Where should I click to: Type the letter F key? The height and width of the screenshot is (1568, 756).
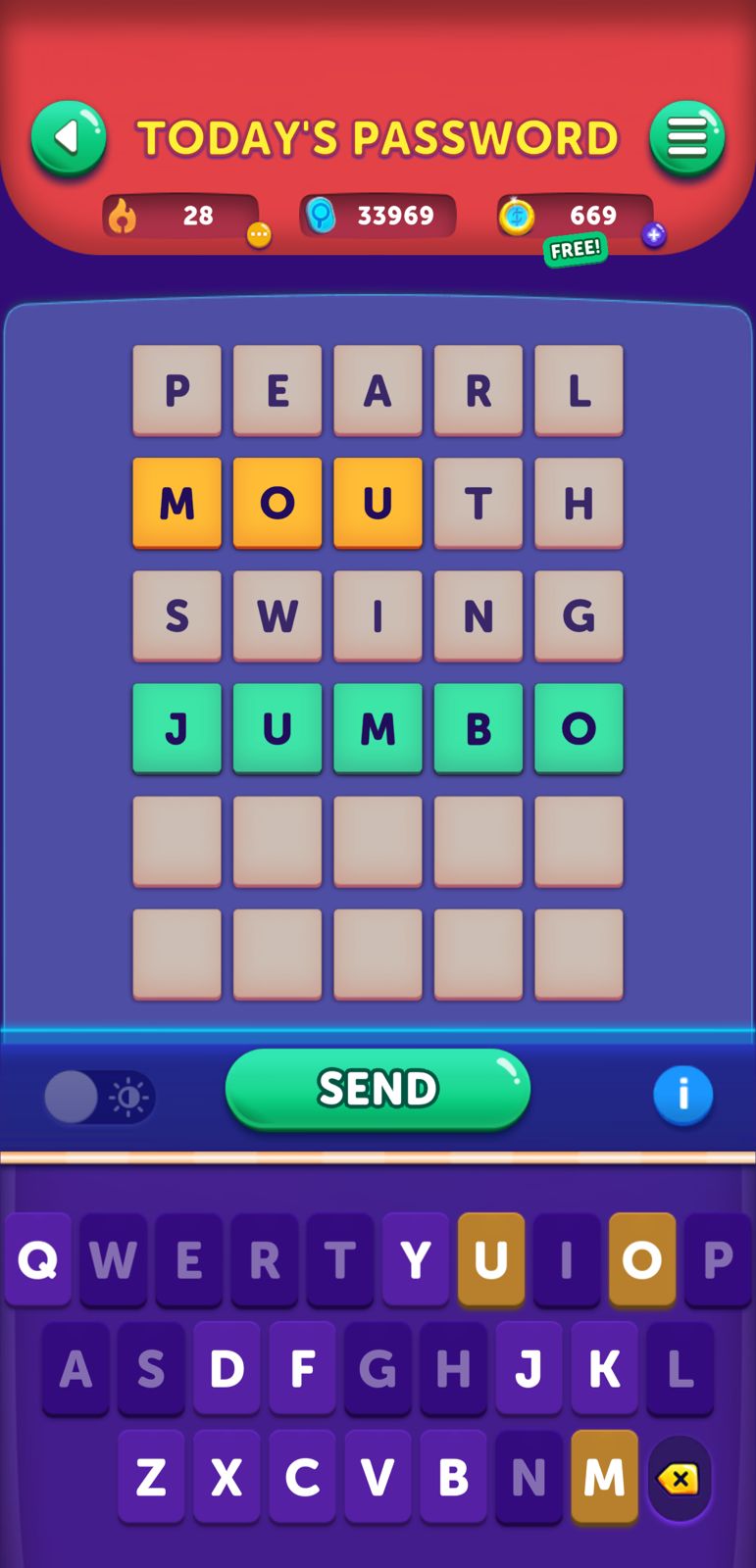[302, 1368]
